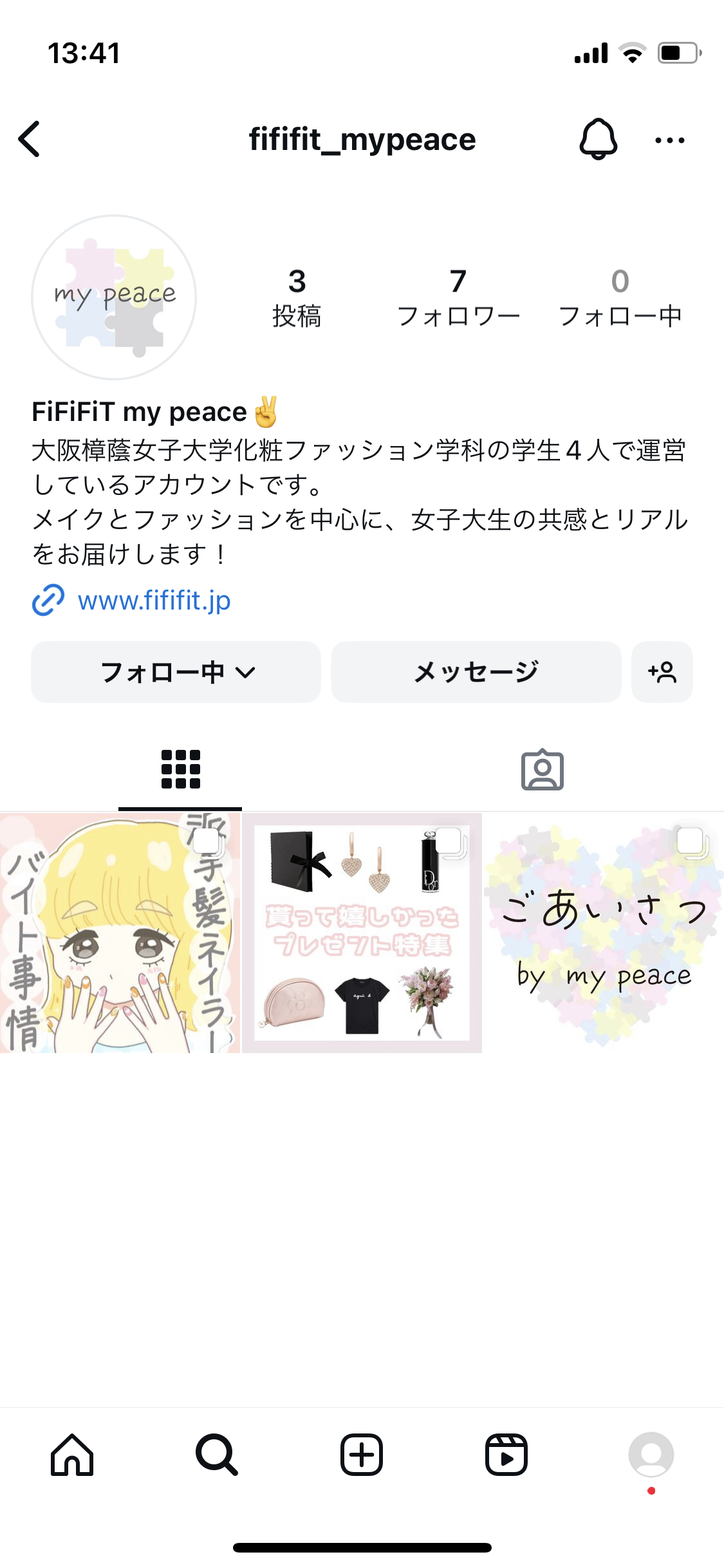Tap the メッセージ button
Viewport: 724px width, 1568px height.
click(x=476, y=672)
